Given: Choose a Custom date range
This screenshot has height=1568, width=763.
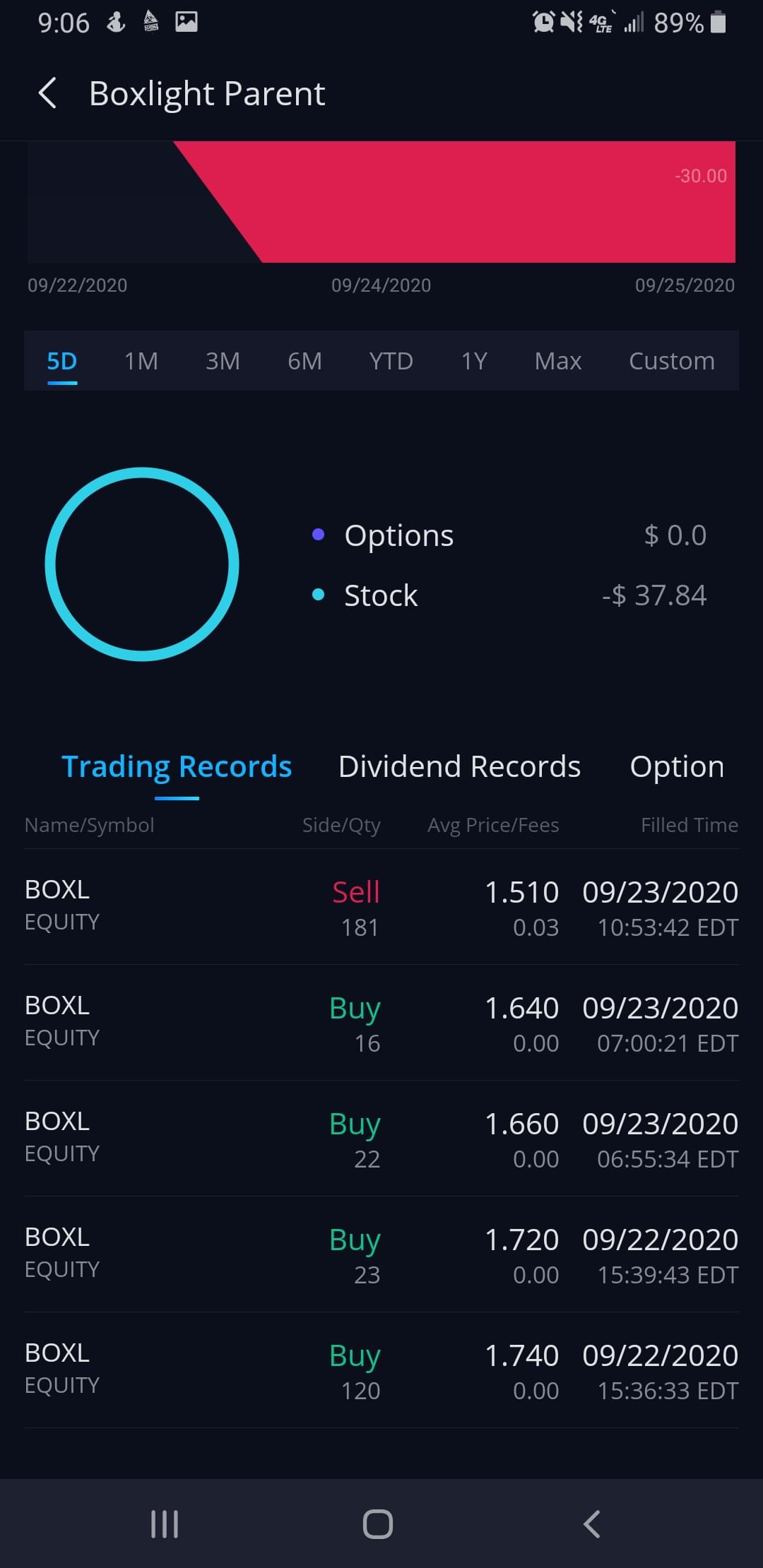Looking at the screenshot, I should [671, 361].
